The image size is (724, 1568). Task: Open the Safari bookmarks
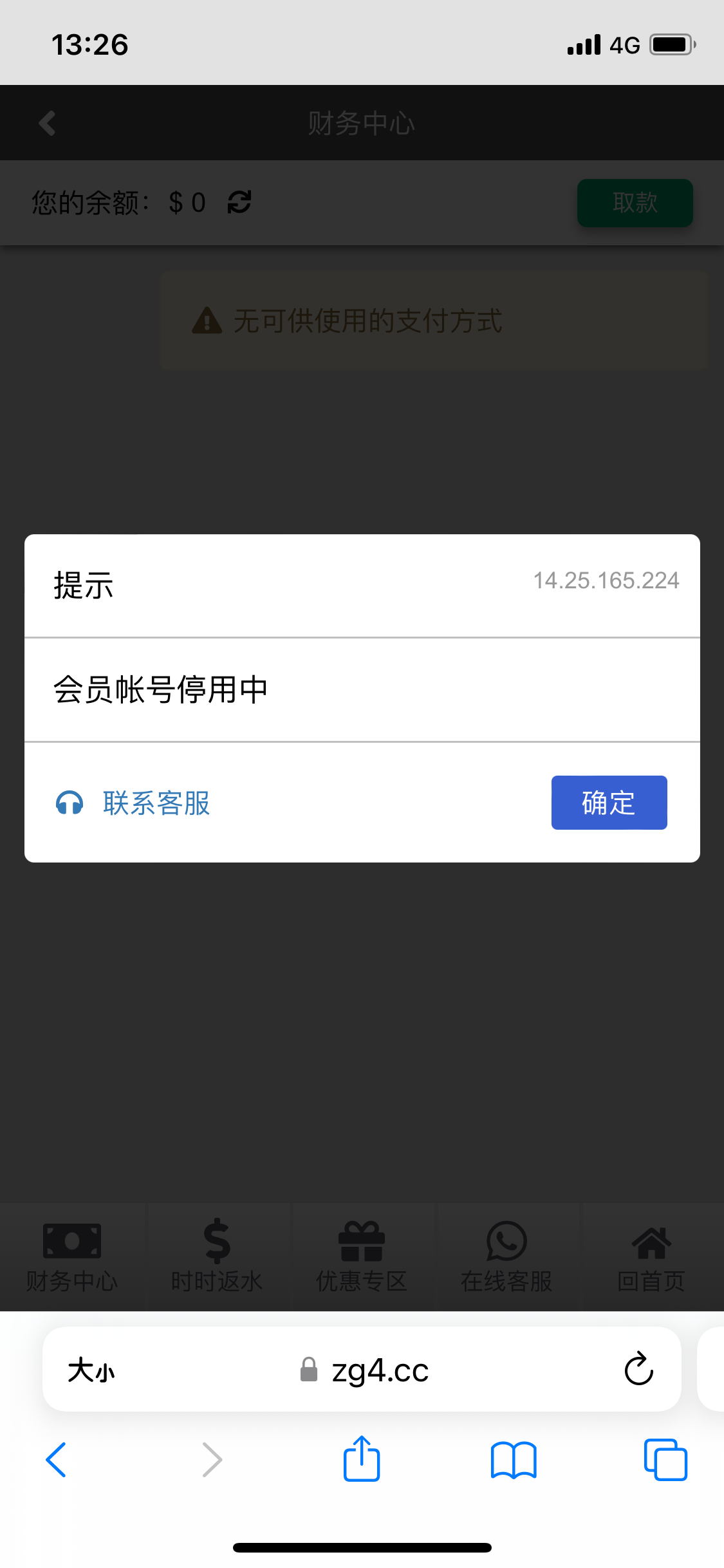[513, 1460]
